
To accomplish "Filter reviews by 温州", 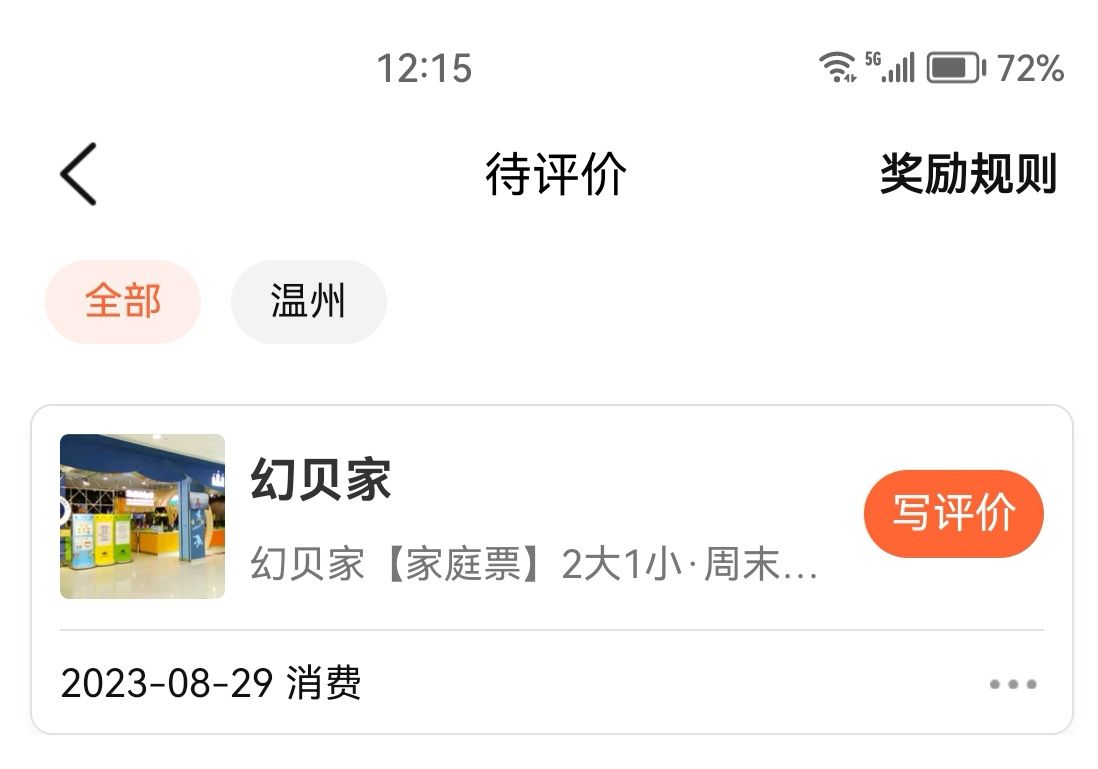I will point(308,301).
